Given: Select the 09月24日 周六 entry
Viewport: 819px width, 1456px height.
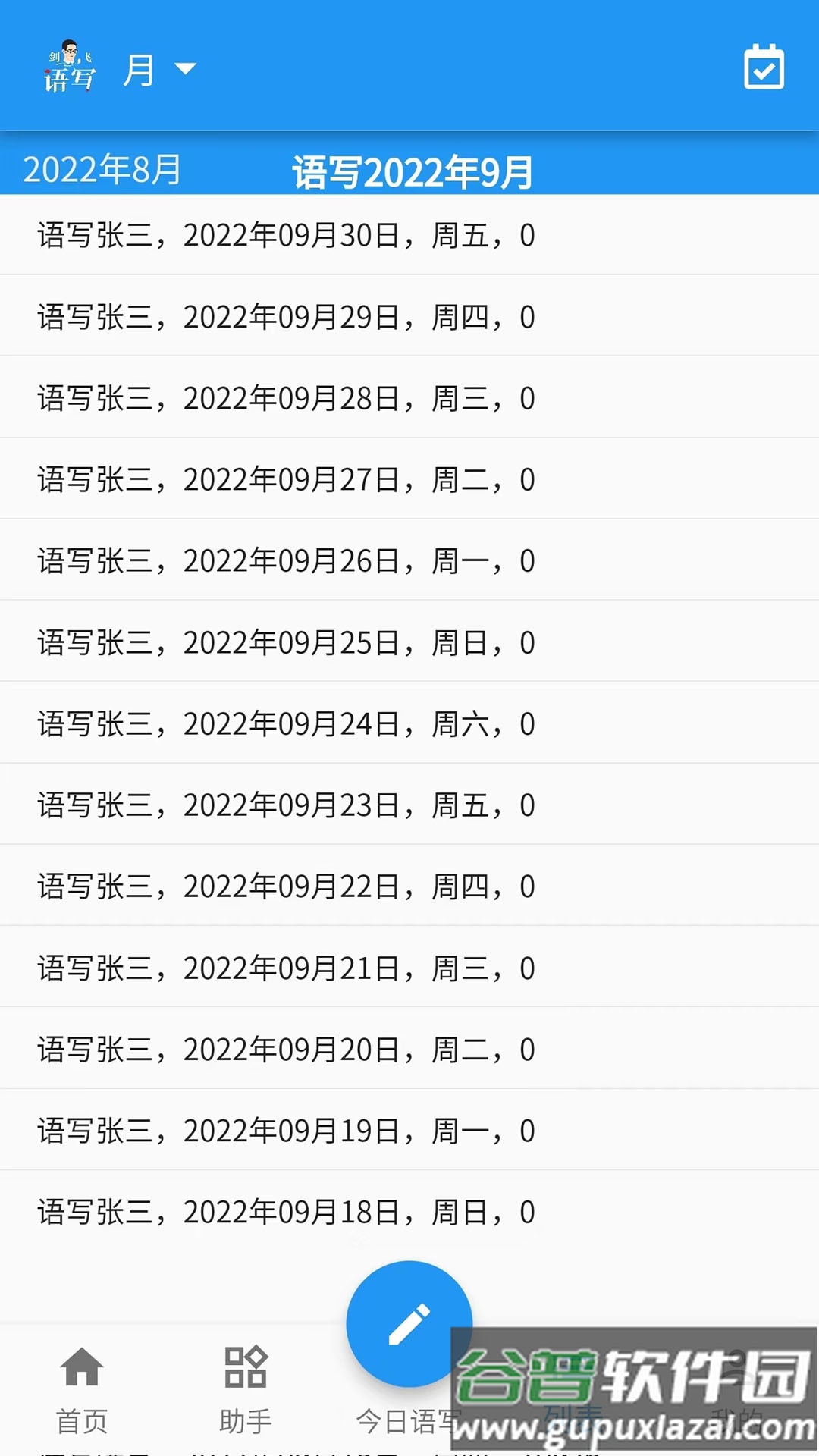Looking at the screenshot, I should coord(284,723).
